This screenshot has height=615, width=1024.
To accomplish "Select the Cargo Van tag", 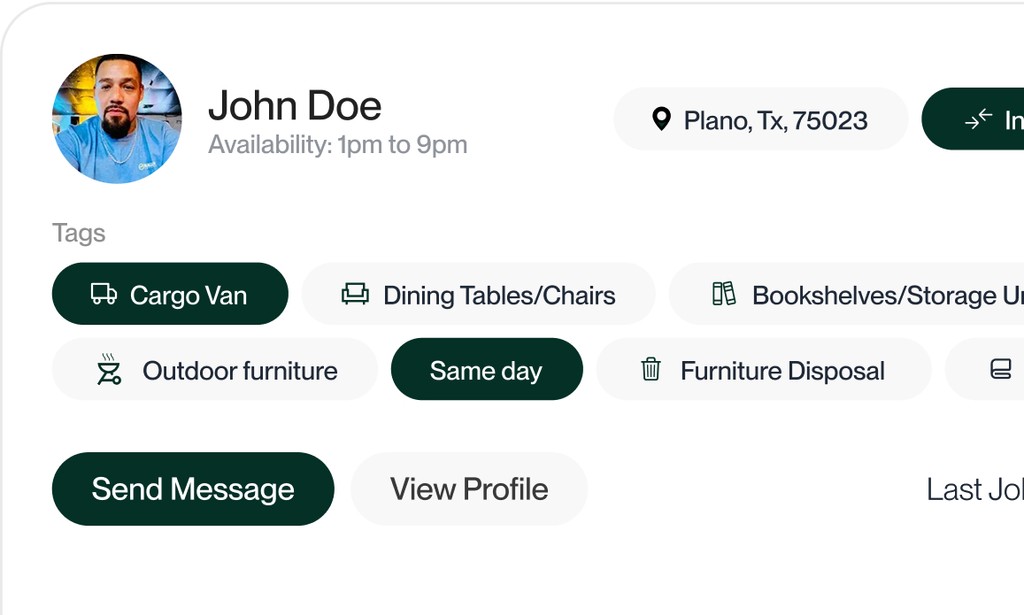I will 170,294.
